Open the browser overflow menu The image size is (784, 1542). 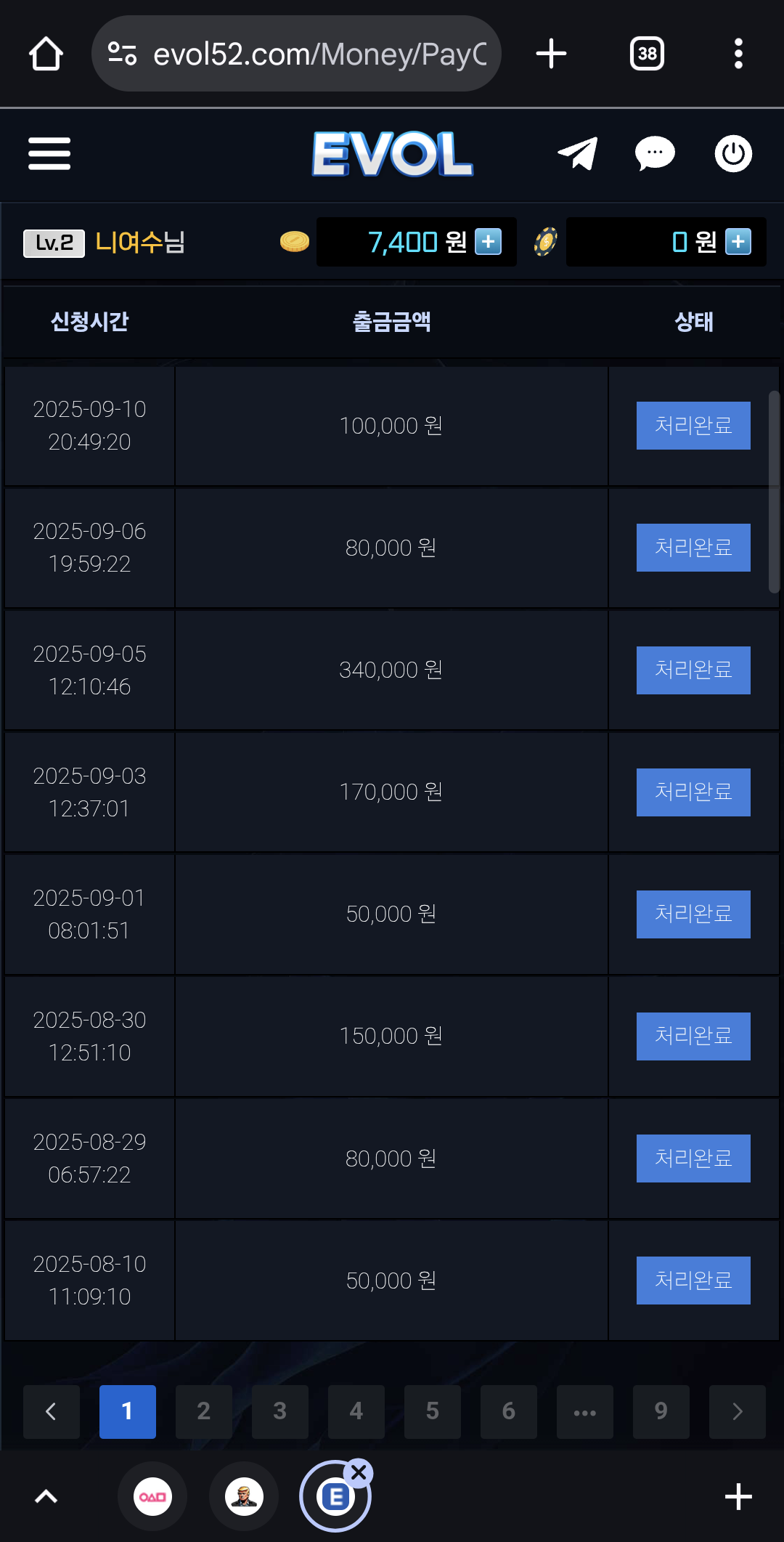coord(738,54)
